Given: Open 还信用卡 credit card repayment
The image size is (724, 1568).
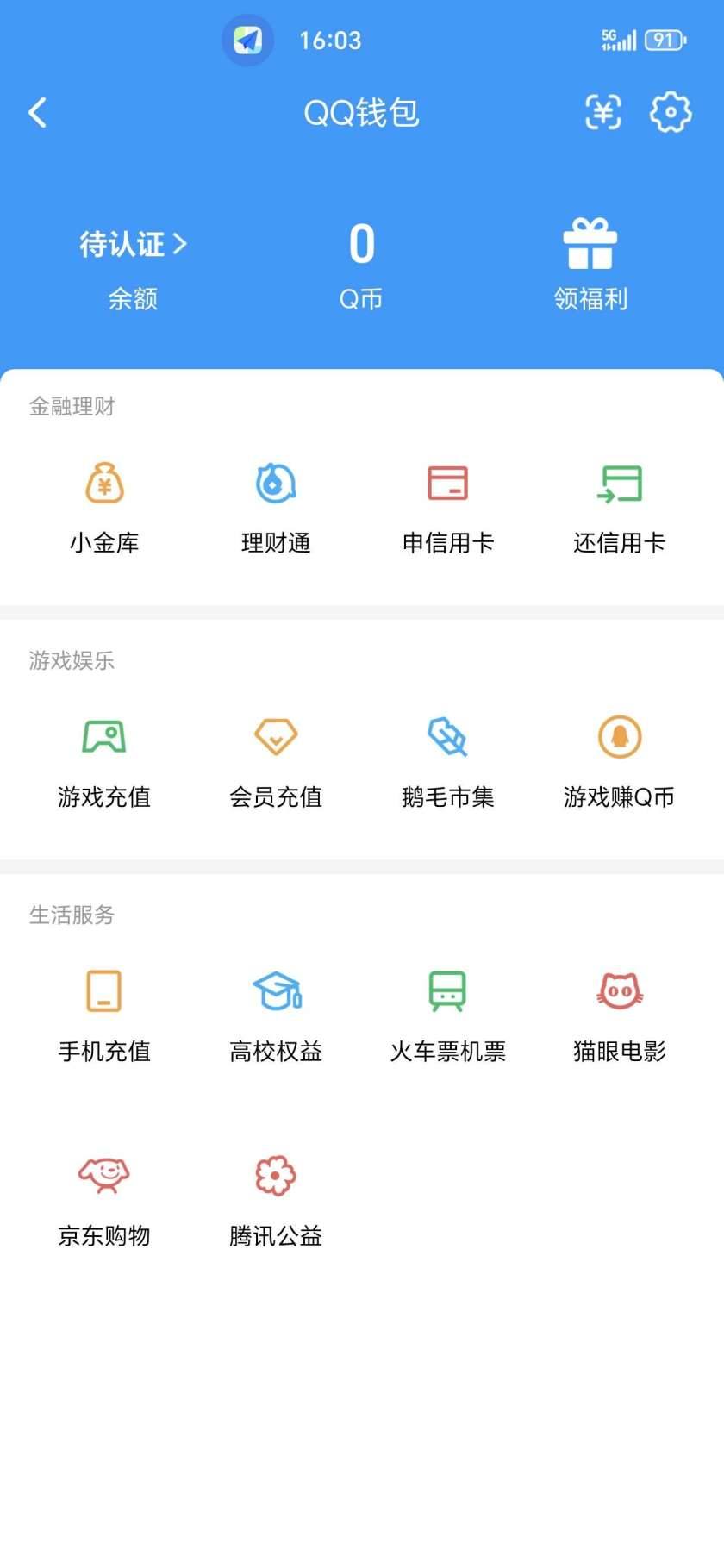Looking at the screenshot, I should (x=619, y=504).
